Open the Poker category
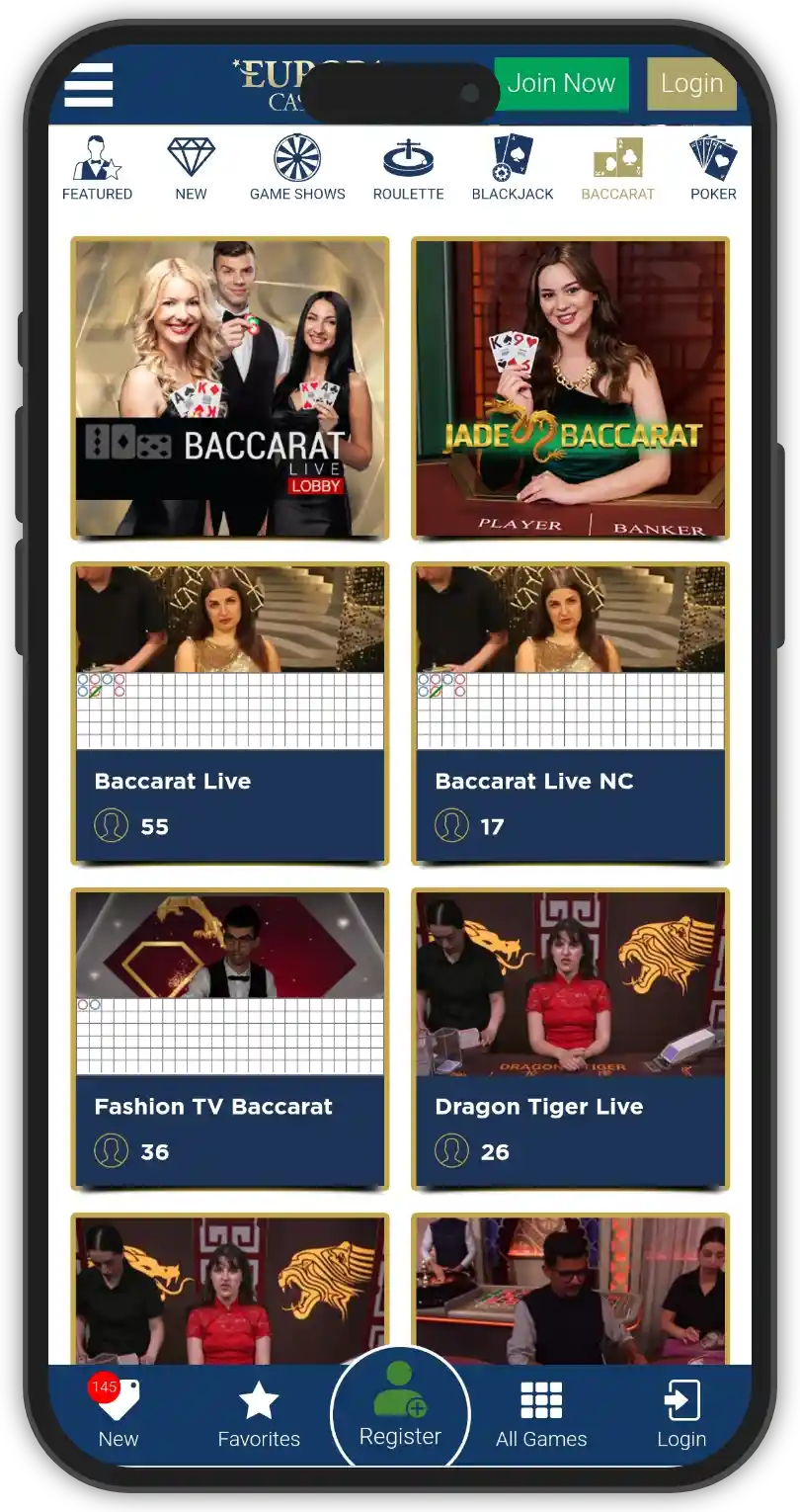The height and width of the screenshot is (1512, 800). [x=713, y=168]
